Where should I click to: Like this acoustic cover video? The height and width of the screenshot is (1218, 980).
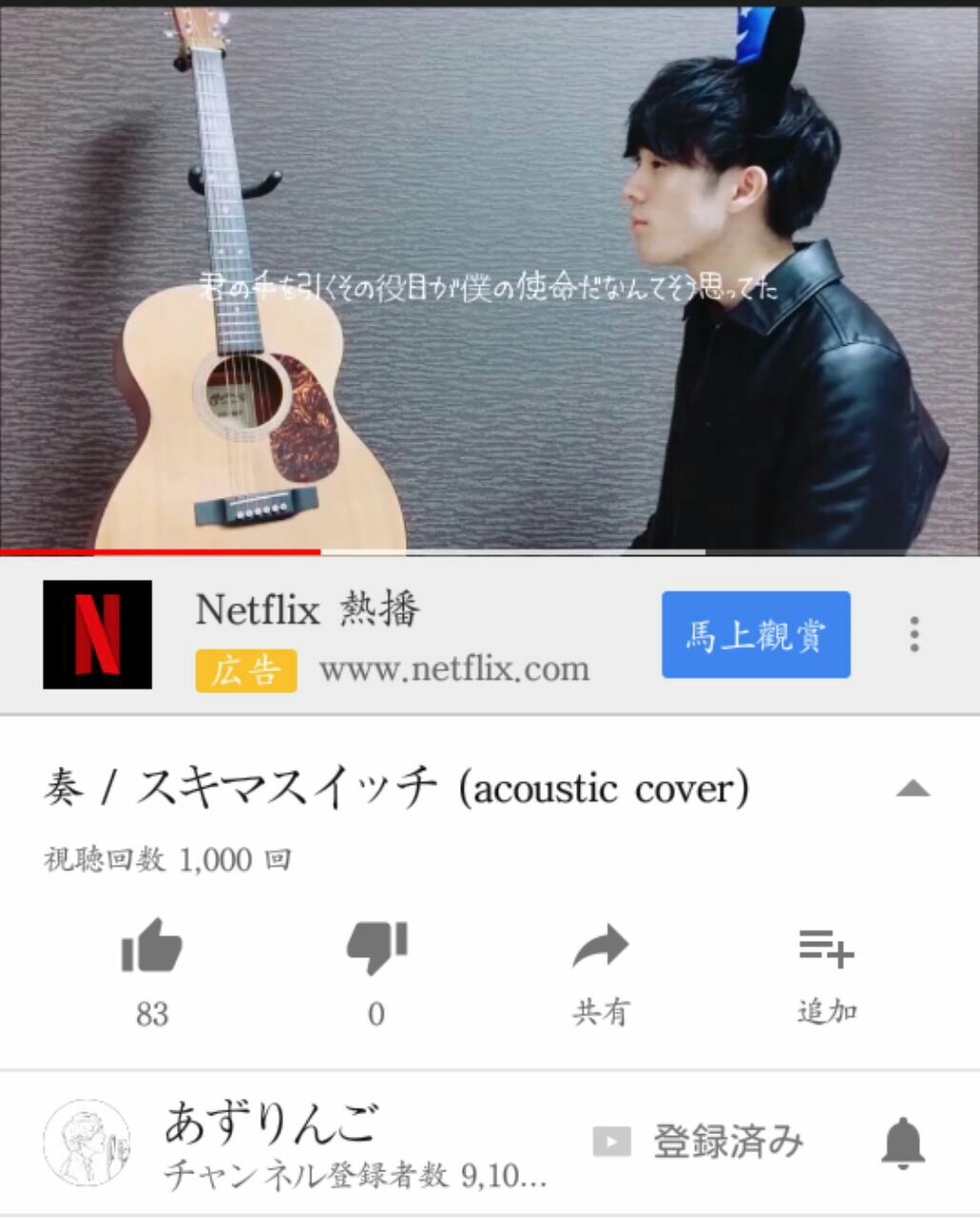tap(151, 947)
